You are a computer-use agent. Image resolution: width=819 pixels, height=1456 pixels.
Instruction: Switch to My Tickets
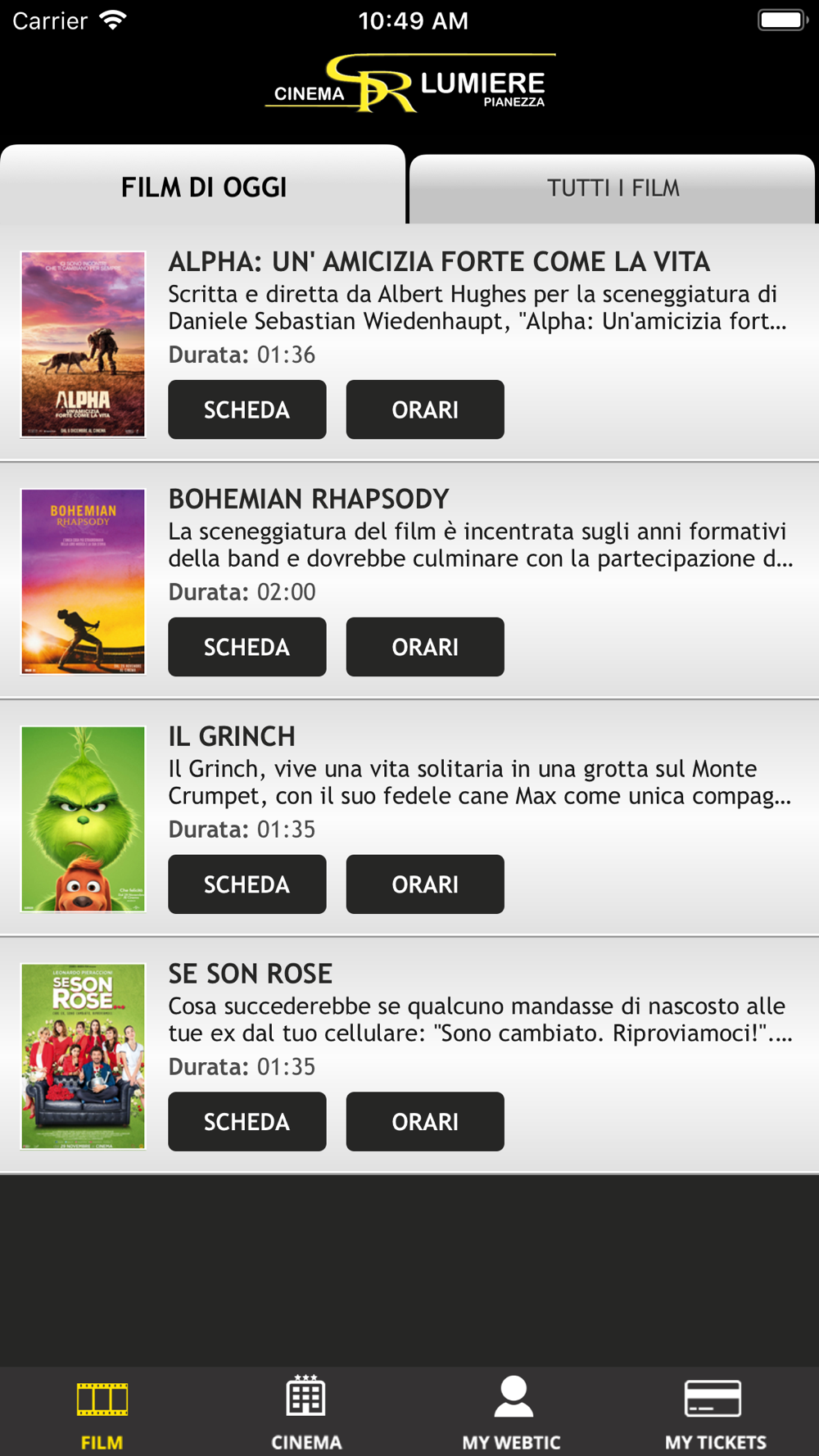(715, 1412)
